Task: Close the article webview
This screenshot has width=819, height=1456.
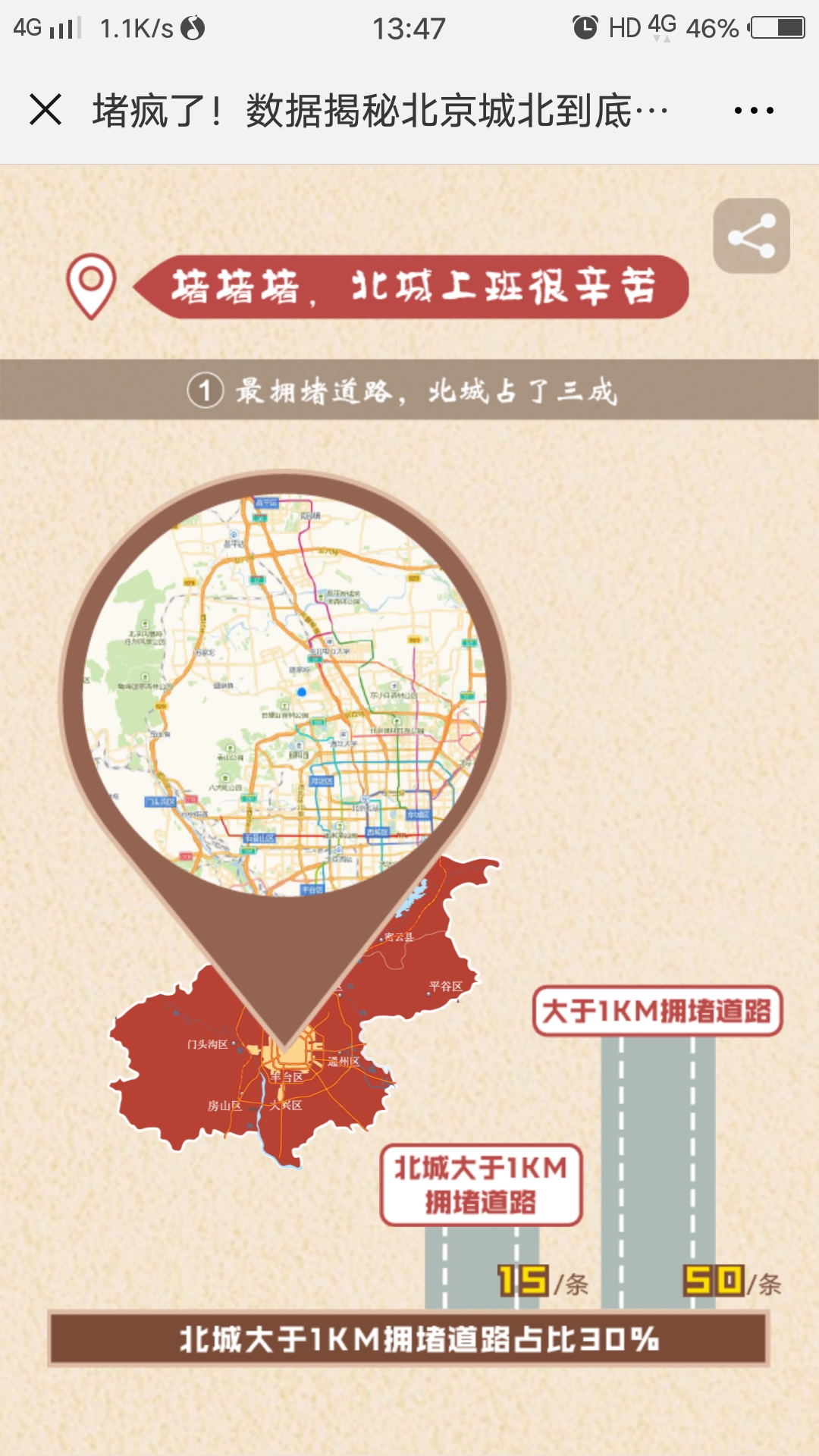Action: pyautogui.click(x=45, y=110)
